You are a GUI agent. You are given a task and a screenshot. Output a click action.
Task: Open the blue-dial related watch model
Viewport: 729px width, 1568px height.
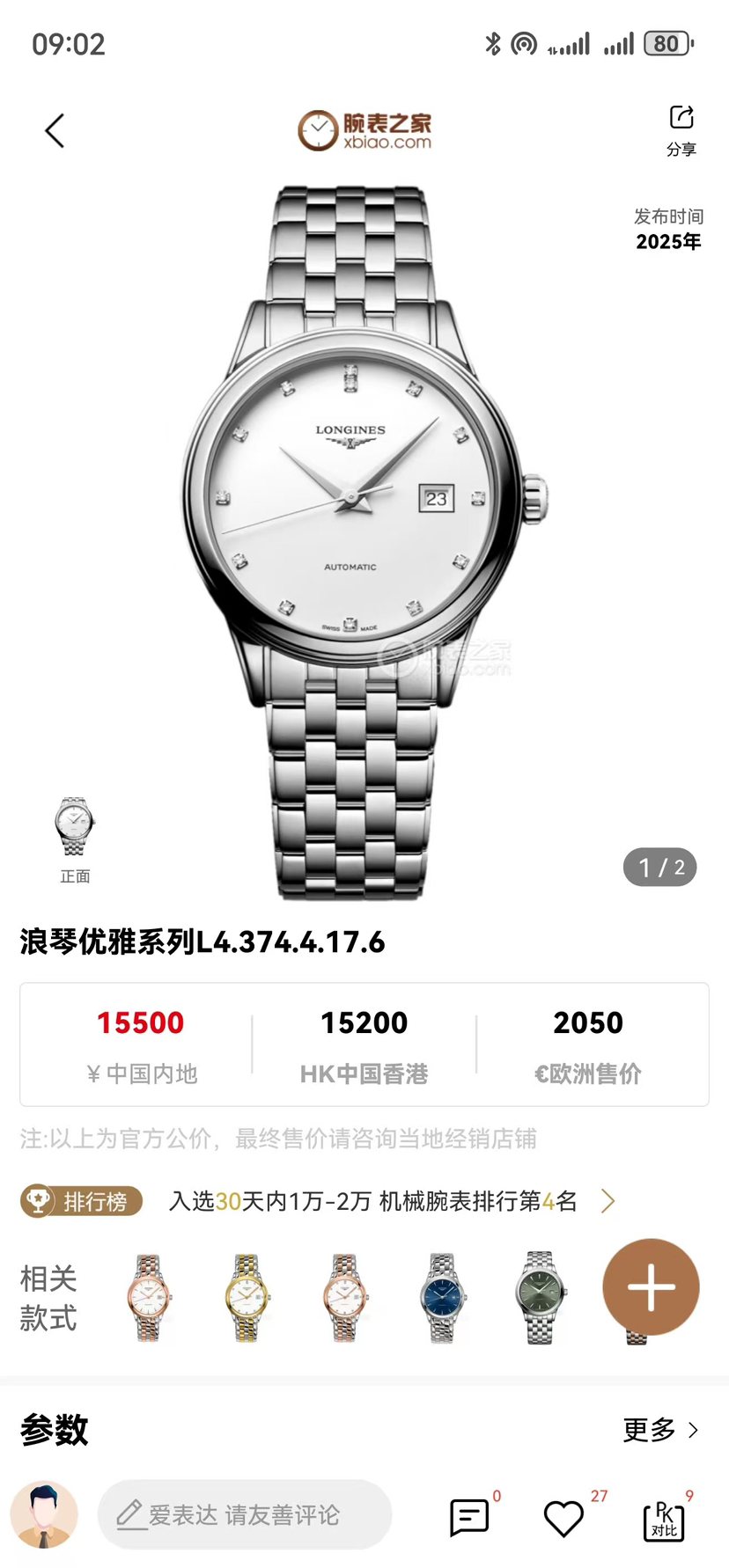pyautogui.click(x=442, y=1297)
